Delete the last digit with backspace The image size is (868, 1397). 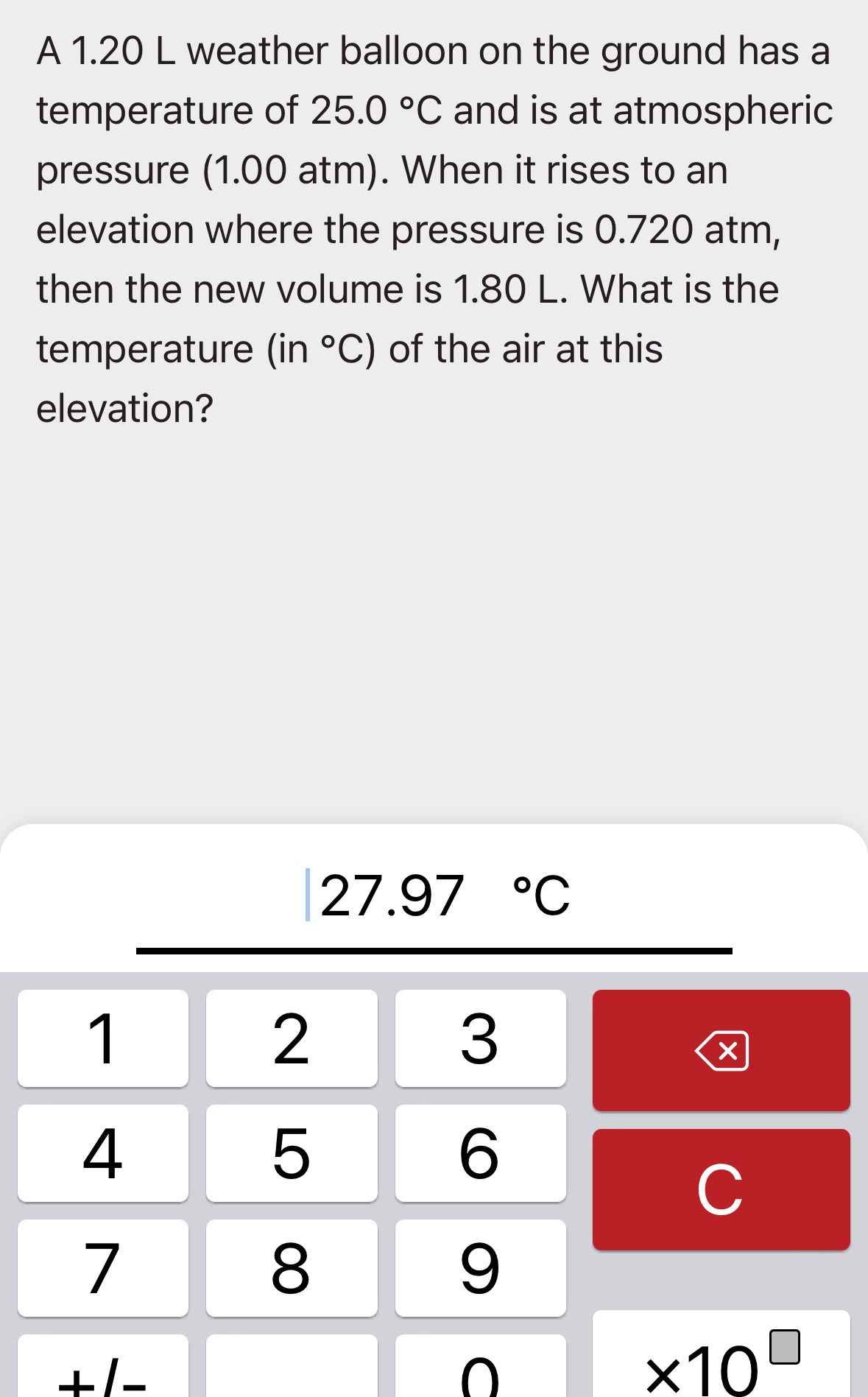click(x=721, y=1050)
